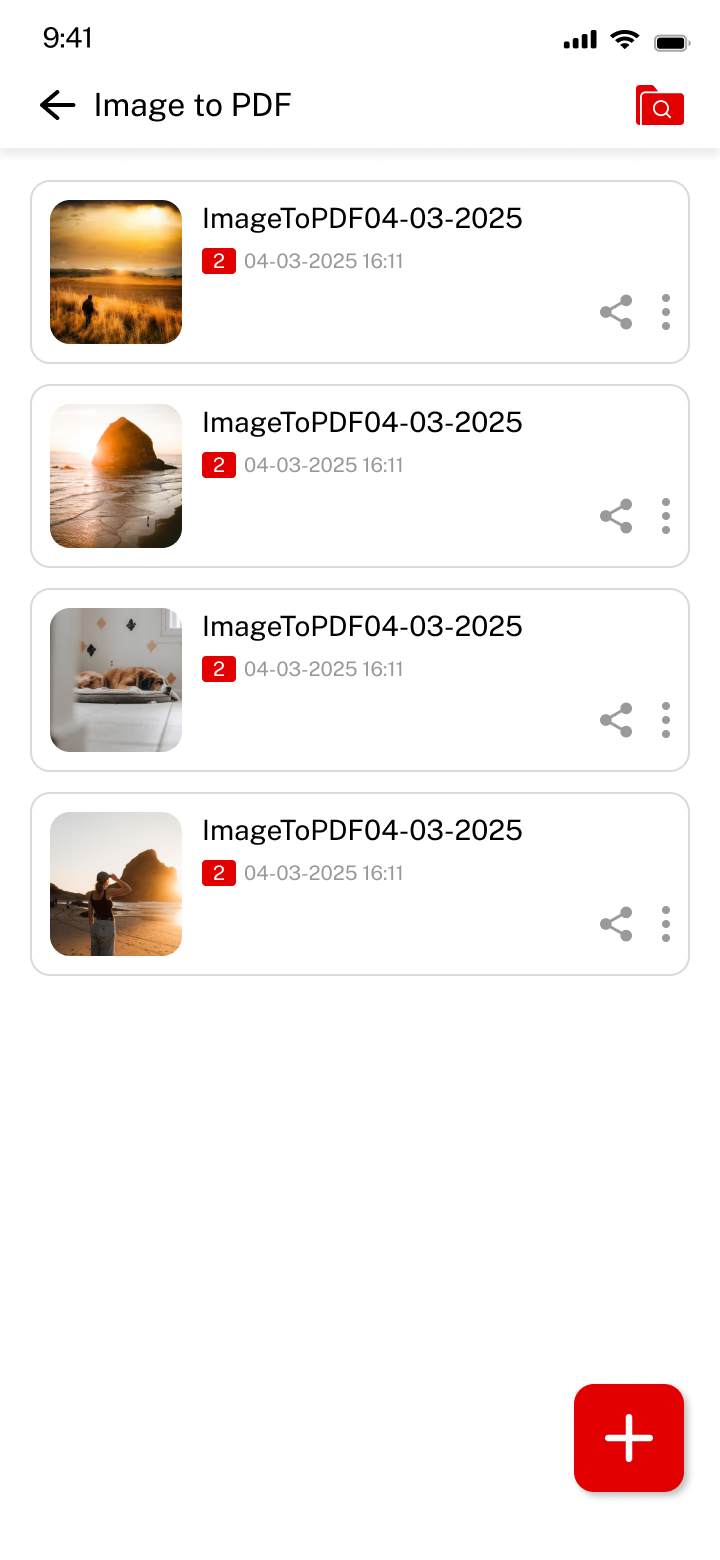Open more options for the sea rock PDF
The image size is (720, 1560).
[x=666, y=516]
